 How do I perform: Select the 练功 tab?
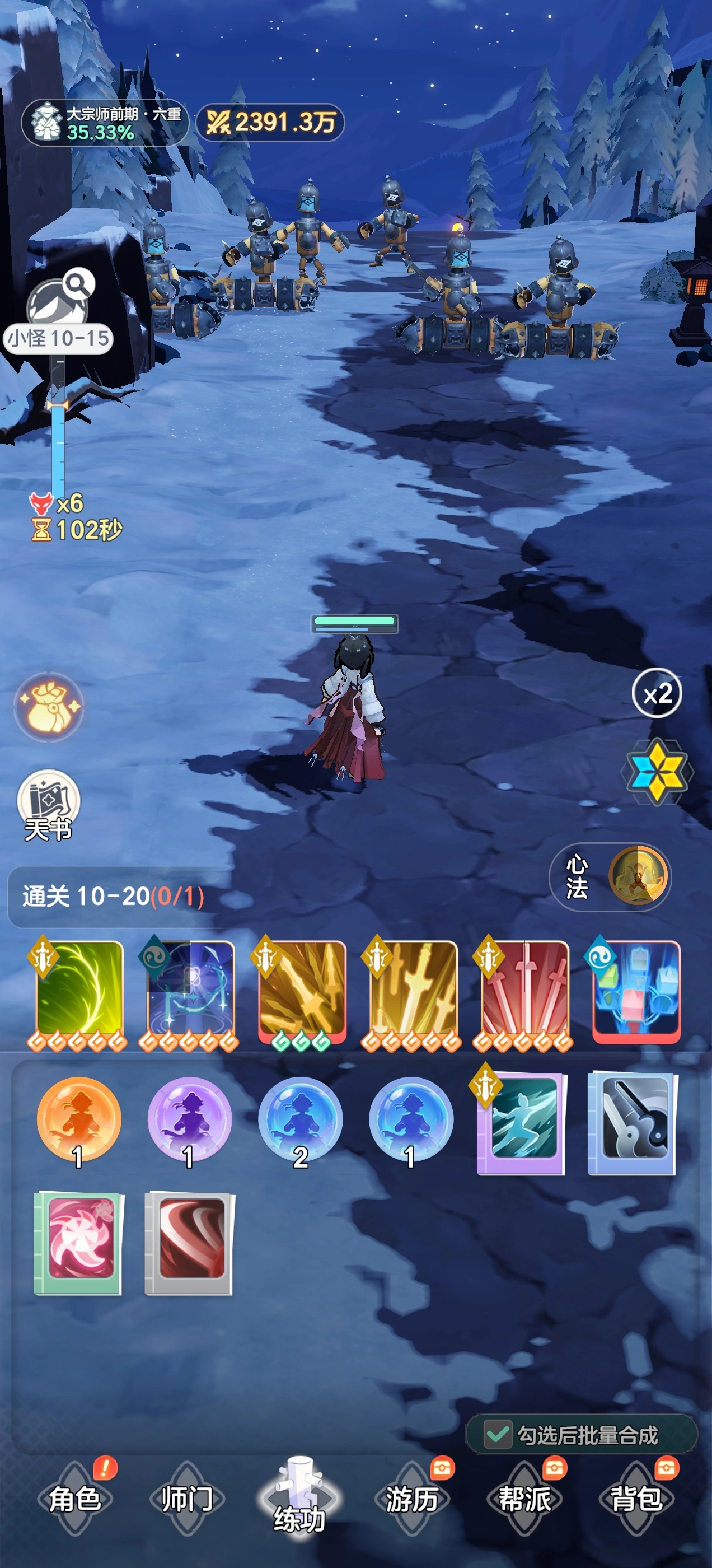pyautogui.click(x=299, y=1499)
